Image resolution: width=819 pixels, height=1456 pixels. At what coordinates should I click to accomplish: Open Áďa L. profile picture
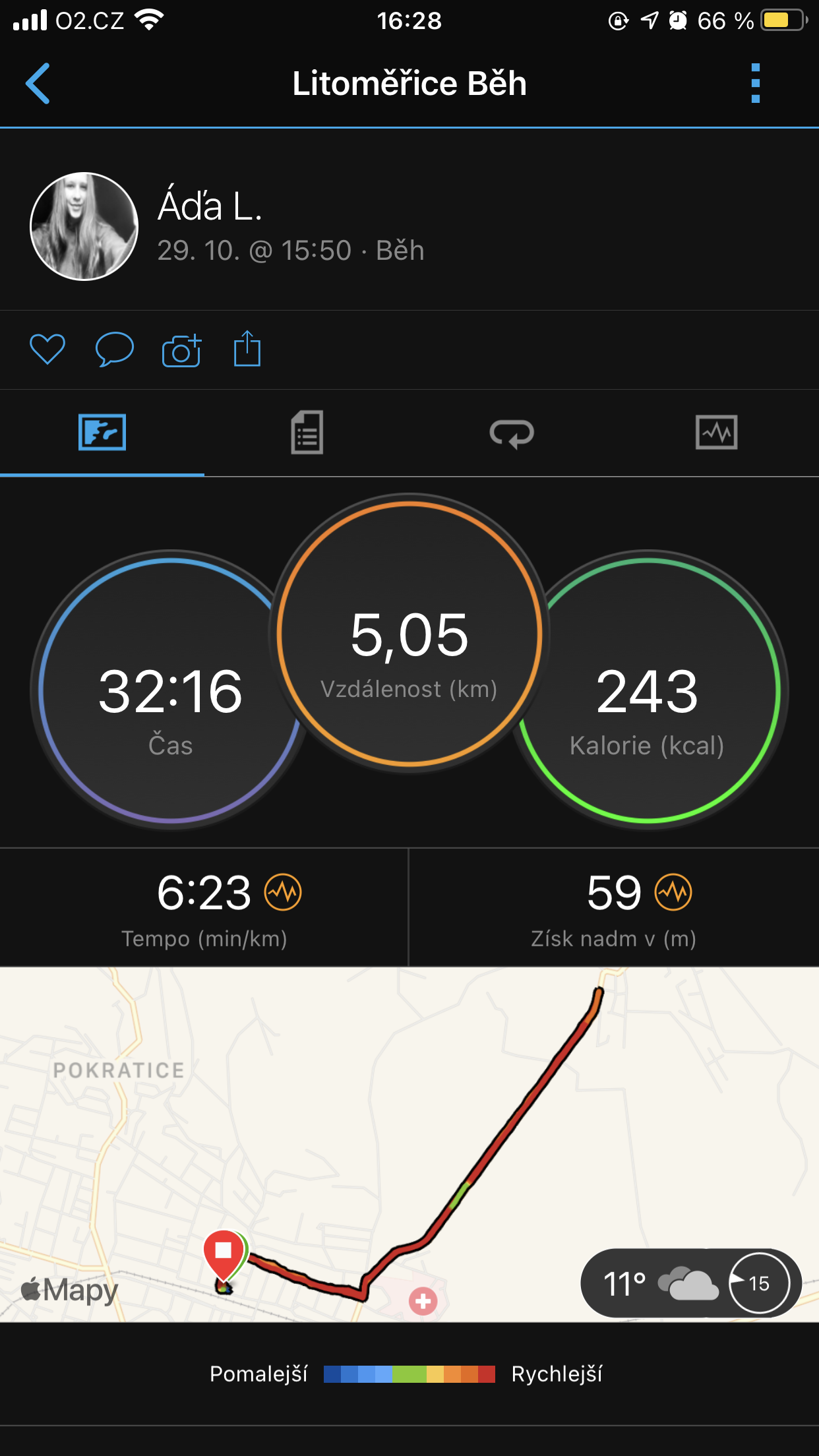click(x=84, y=226)
